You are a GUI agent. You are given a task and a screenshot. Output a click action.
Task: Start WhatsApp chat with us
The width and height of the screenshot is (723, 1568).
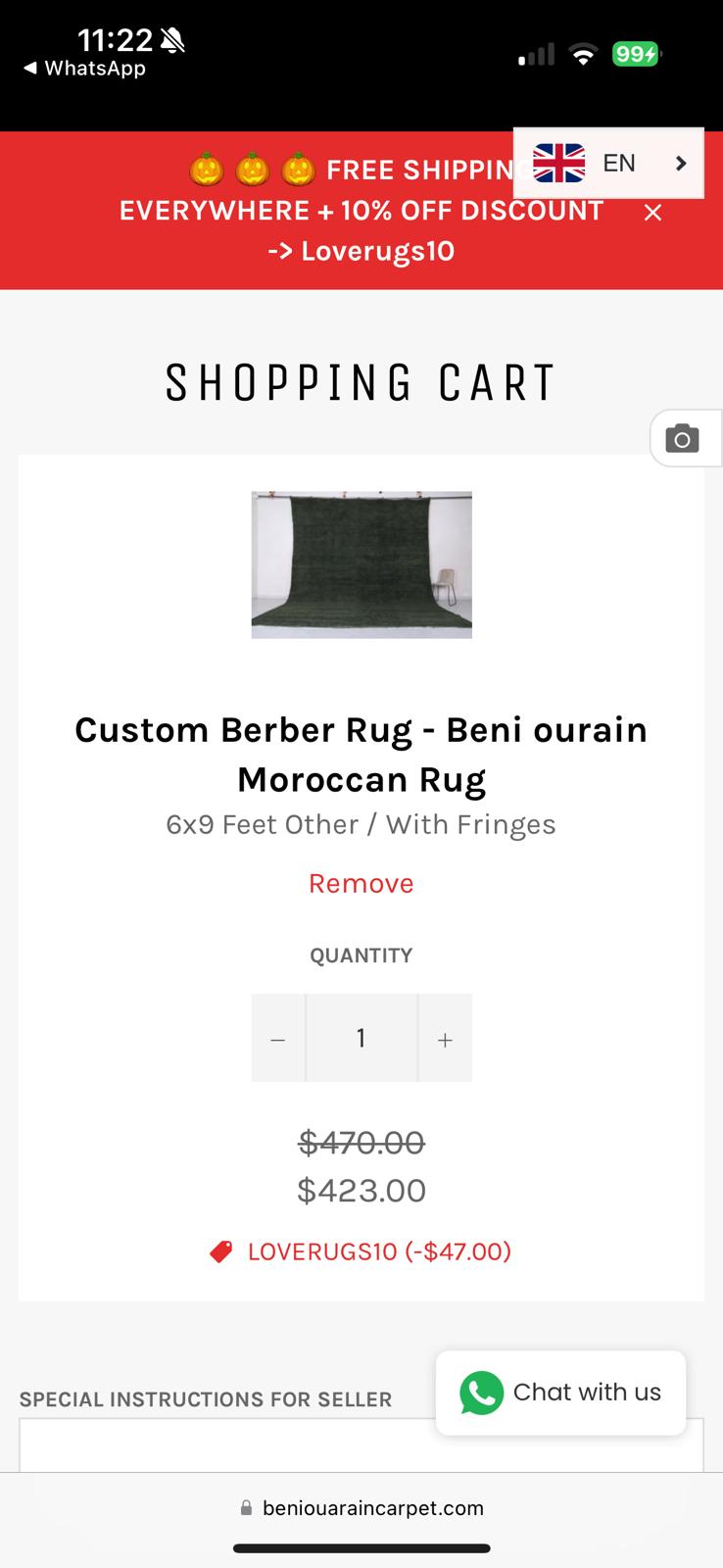click(560, 1393)
